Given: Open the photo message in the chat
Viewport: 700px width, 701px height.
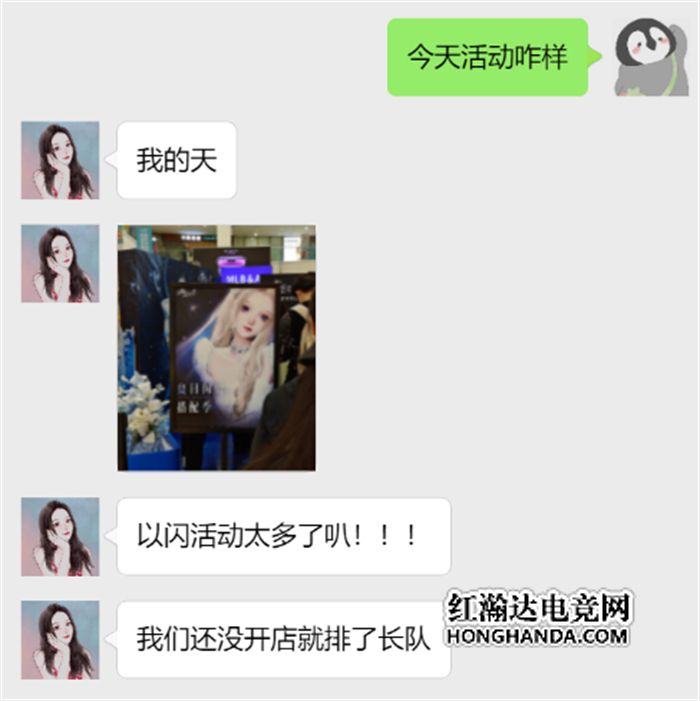Looking at the screenshot, I should coord(216,347).
